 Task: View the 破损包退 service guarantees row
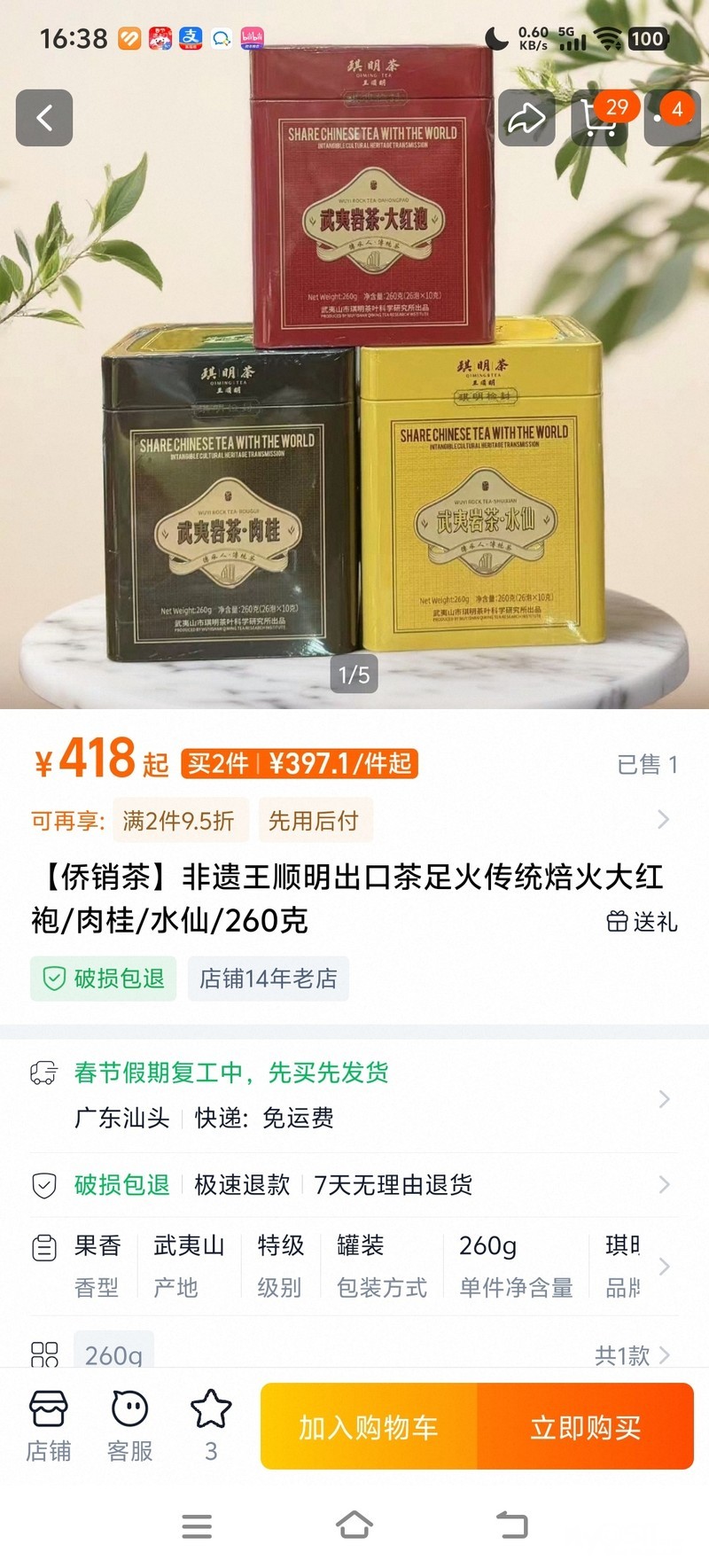354,1185
